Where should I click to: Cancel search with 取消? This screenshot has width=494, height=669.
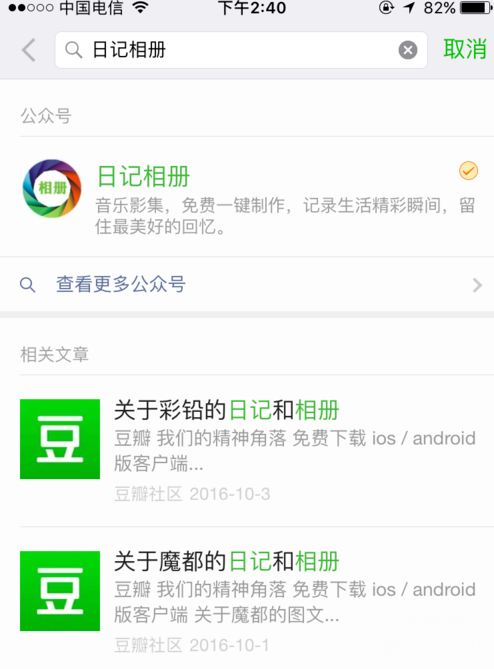point(465,49)
